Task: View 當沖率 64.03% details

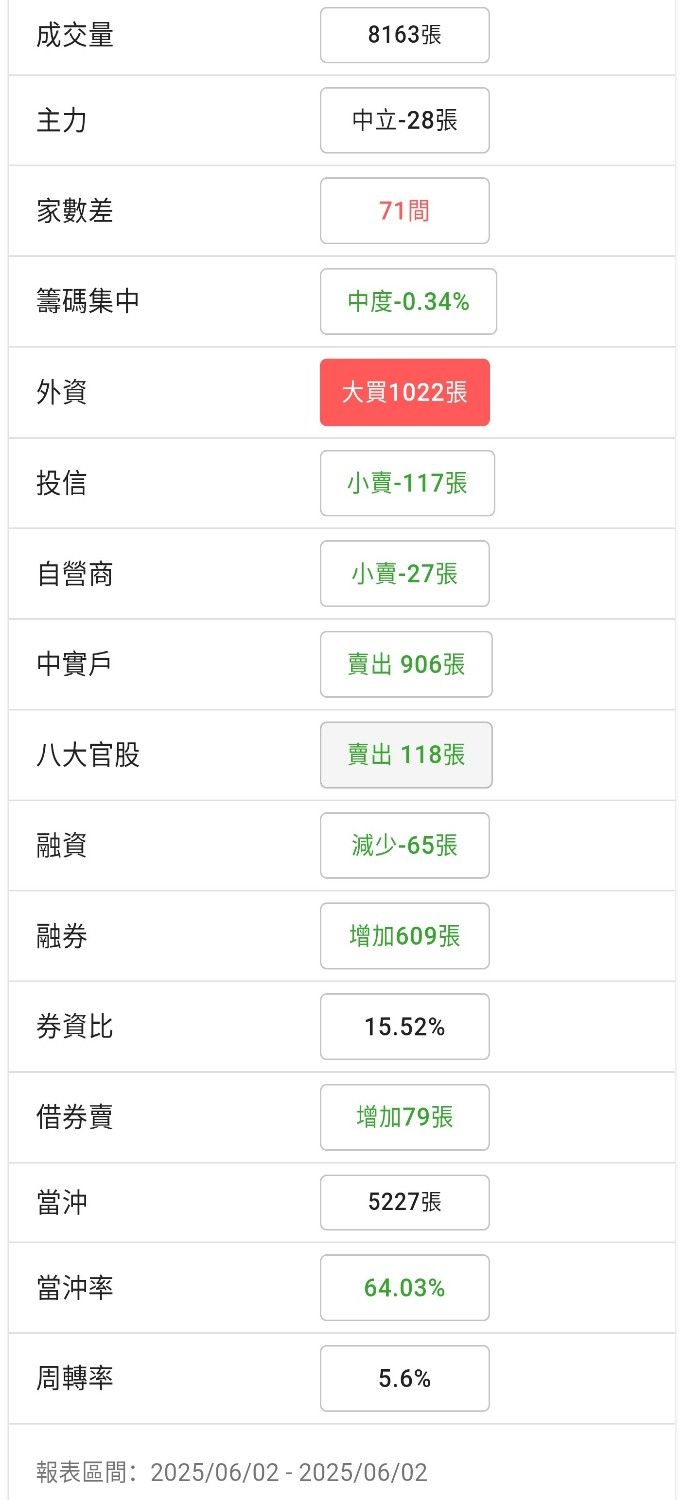Action: (x=404, y=1288)
